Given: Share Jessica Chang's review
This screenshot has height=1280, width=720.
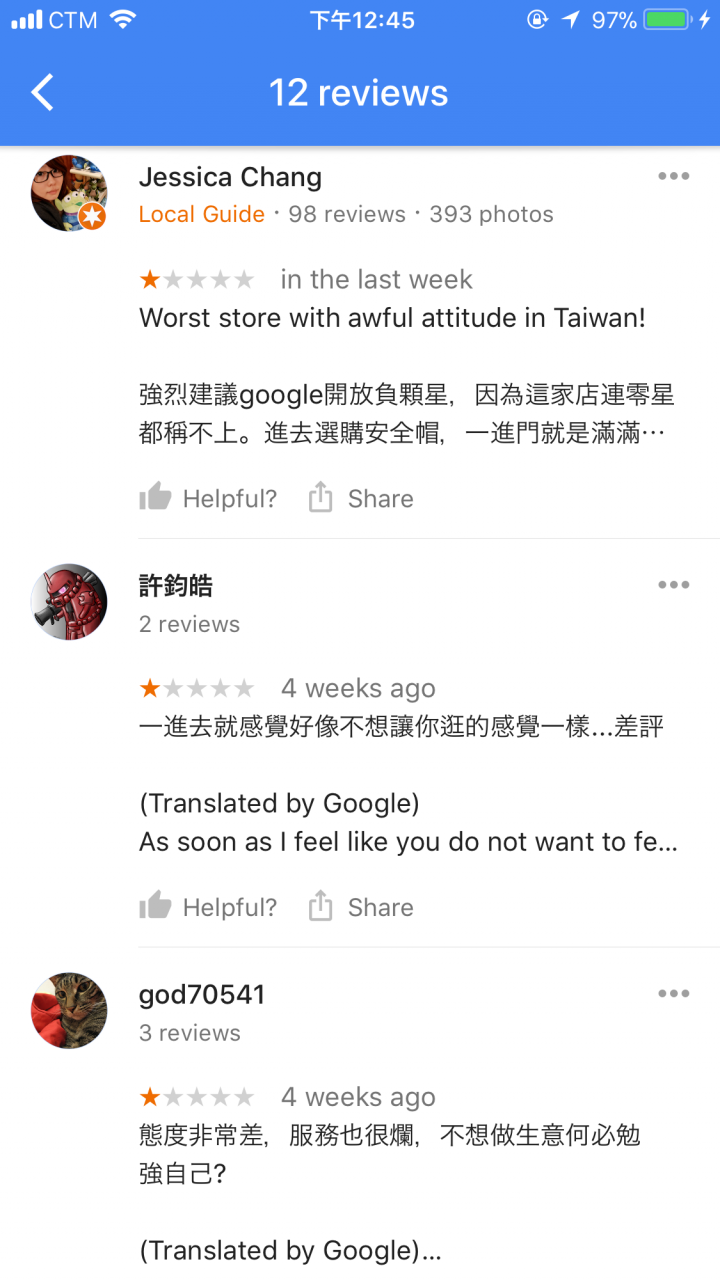Looking at the screenshot, I should click(361, 498).
